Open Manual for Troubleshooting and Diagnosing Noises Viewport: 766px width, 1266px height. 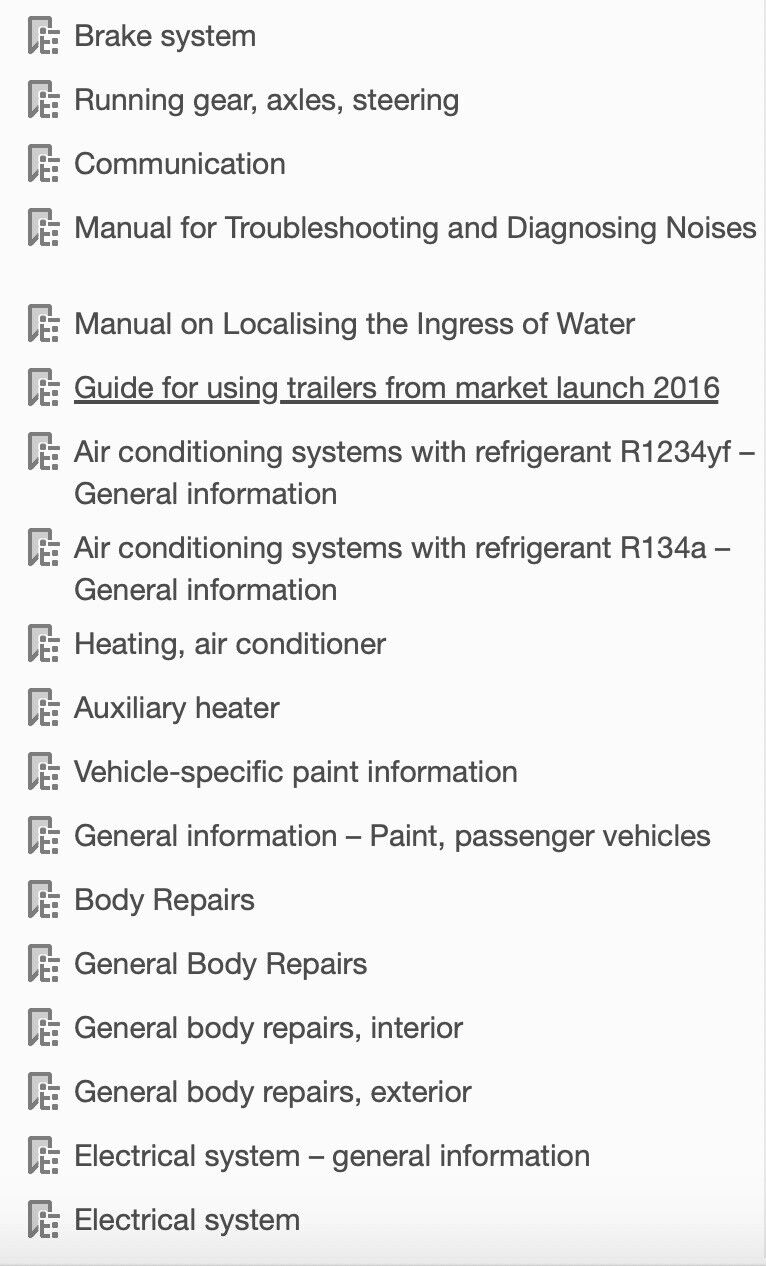pos(415,229)
